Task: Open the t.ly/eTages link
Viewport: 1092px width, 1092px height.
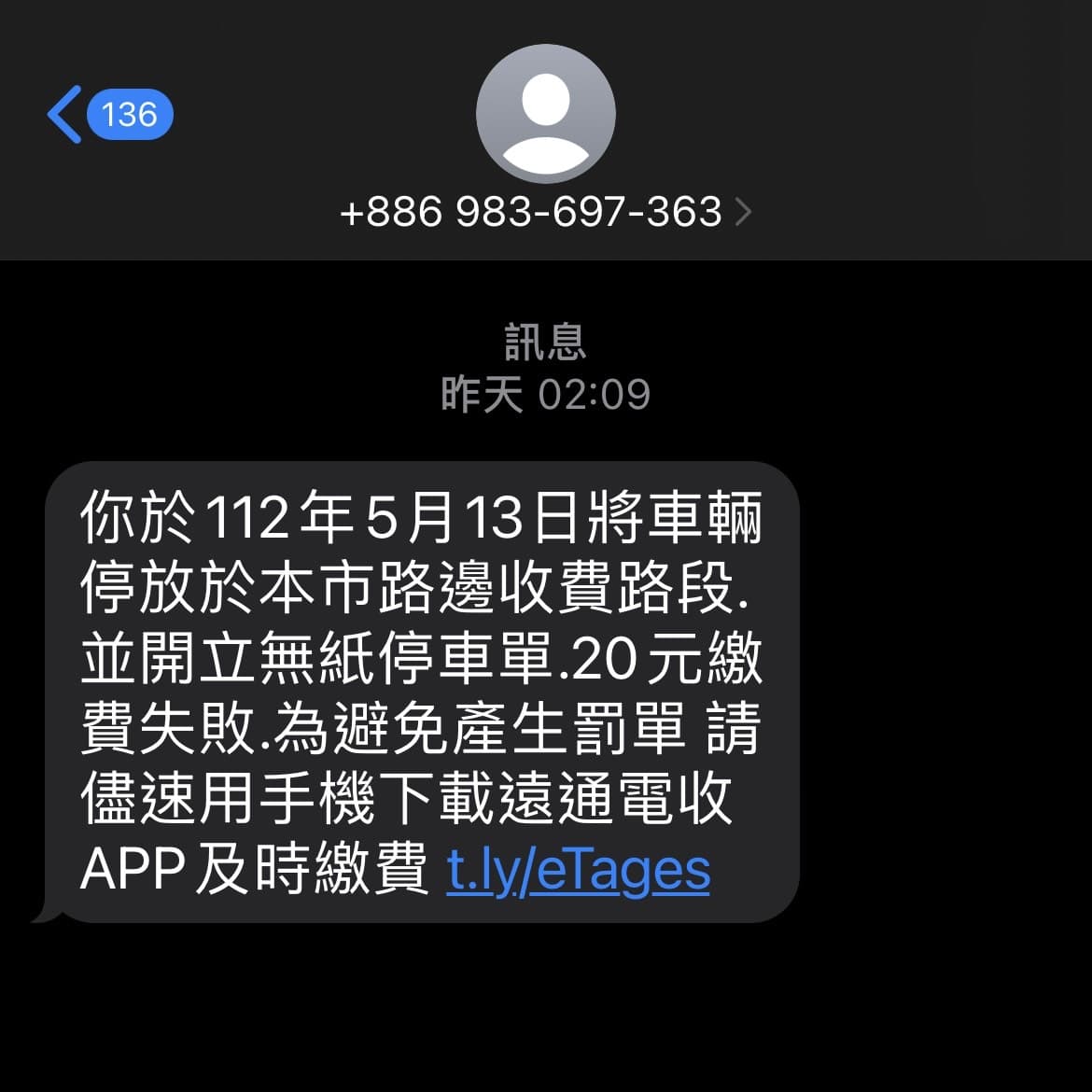Action: pos(579,871)
